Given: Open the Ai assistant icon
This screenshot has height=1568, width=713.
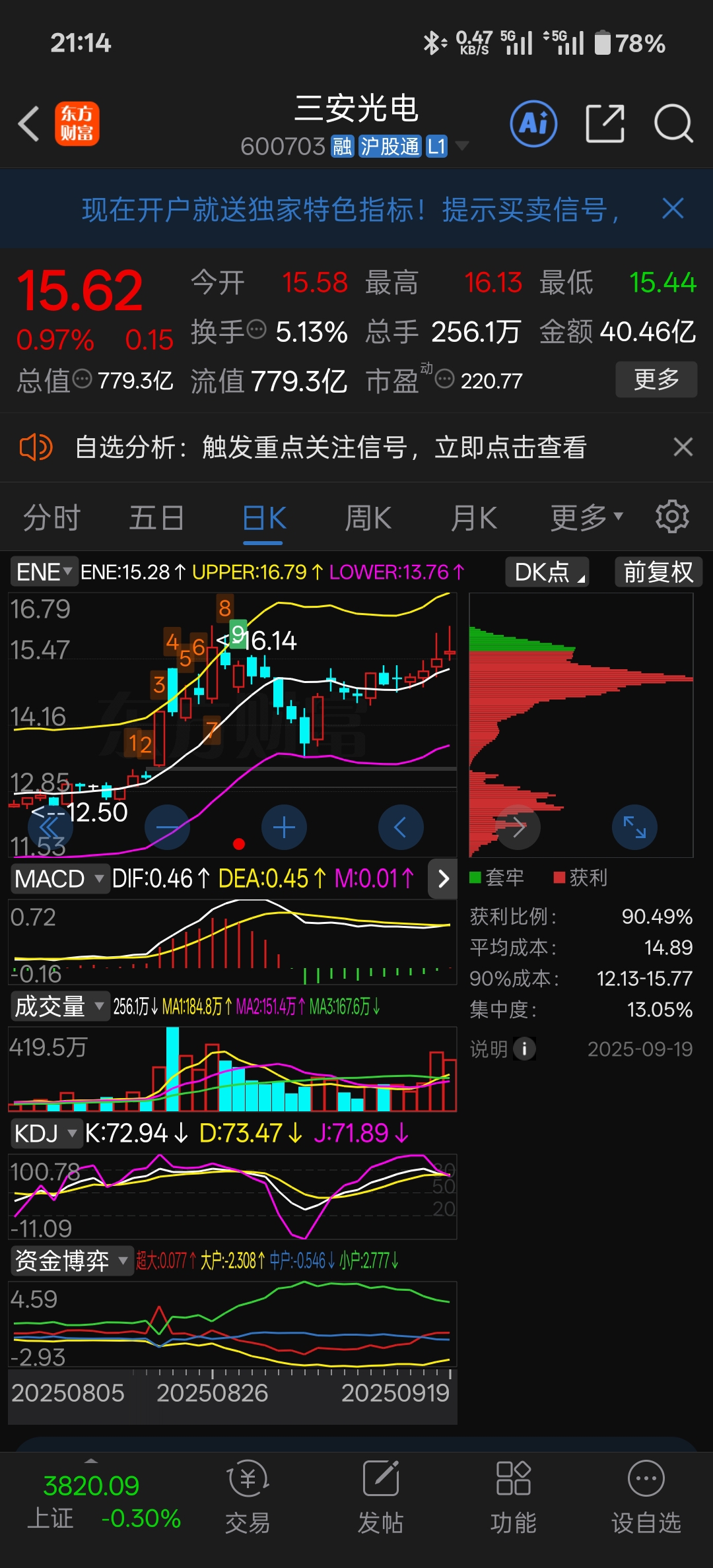Looking at the screenshot, I should point(533,123).
